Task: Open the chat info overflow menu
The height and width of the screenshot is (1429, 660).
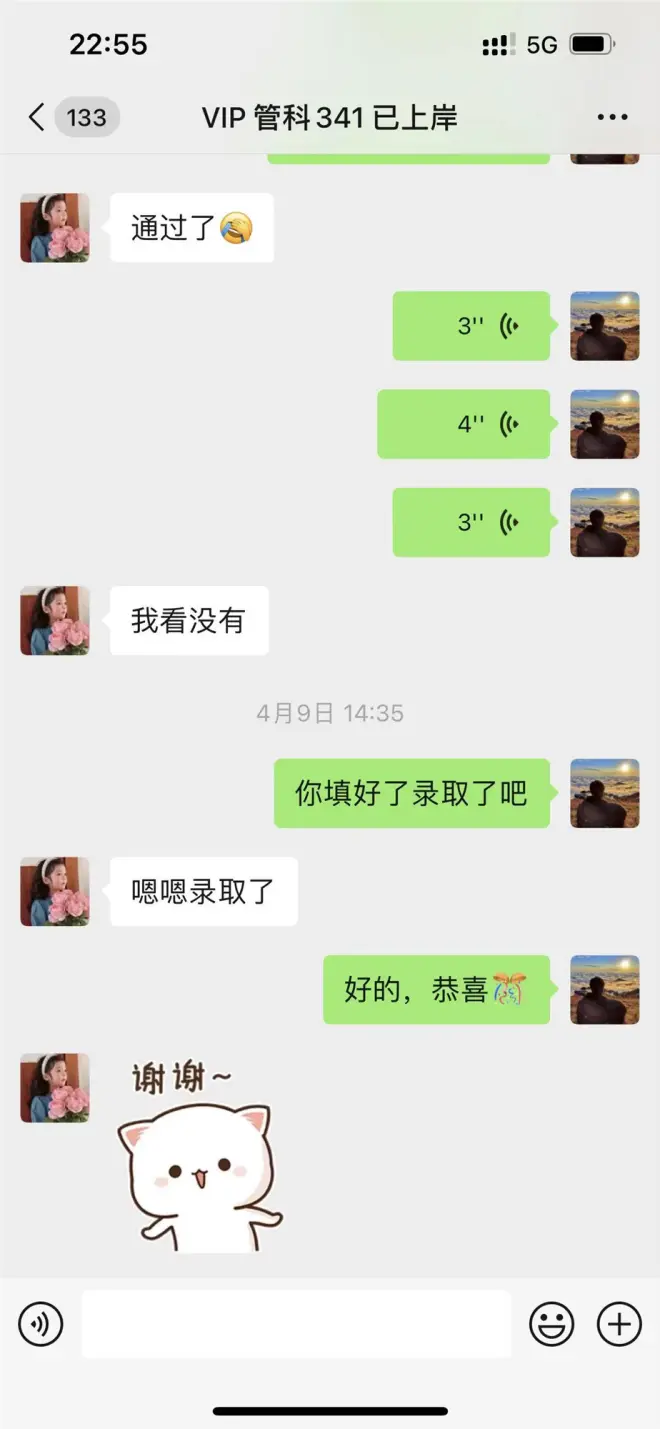Action: click(x=612, y=117)
